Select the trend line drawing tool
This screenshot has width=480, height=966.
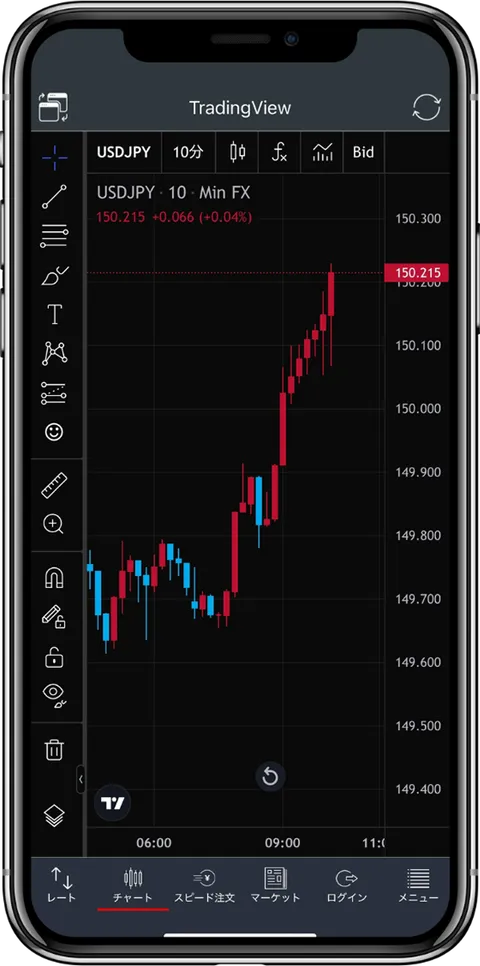click(54, 197)
